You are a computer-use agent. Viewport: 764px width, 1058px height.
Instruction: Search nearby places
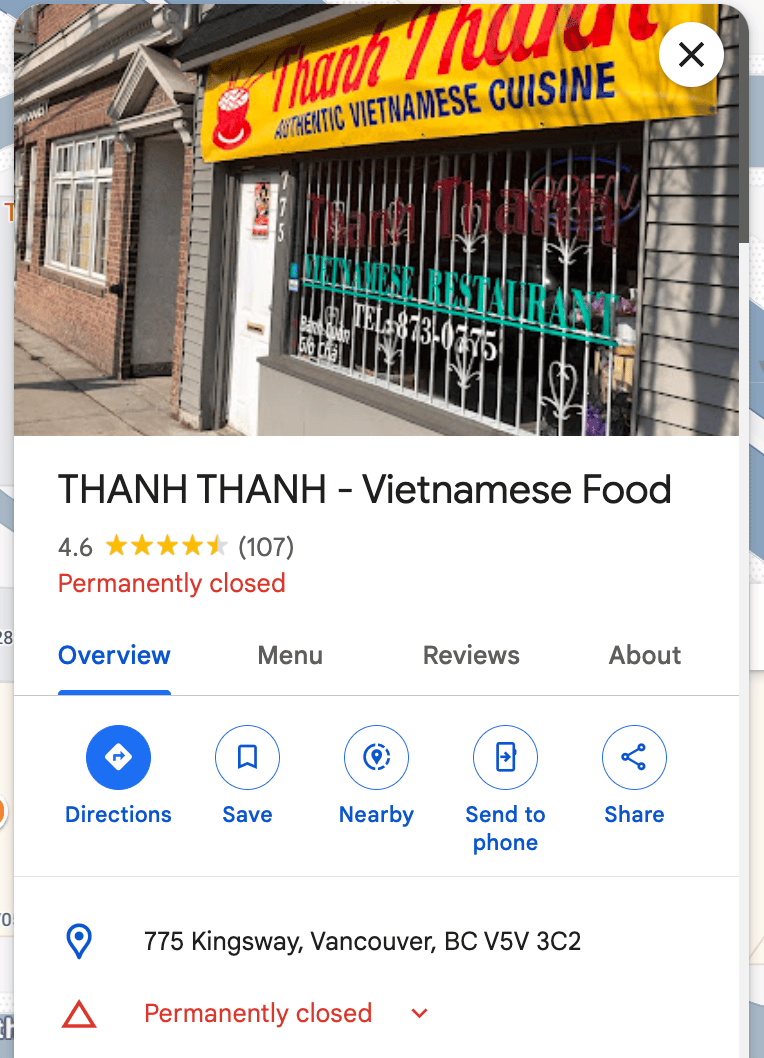376,758
